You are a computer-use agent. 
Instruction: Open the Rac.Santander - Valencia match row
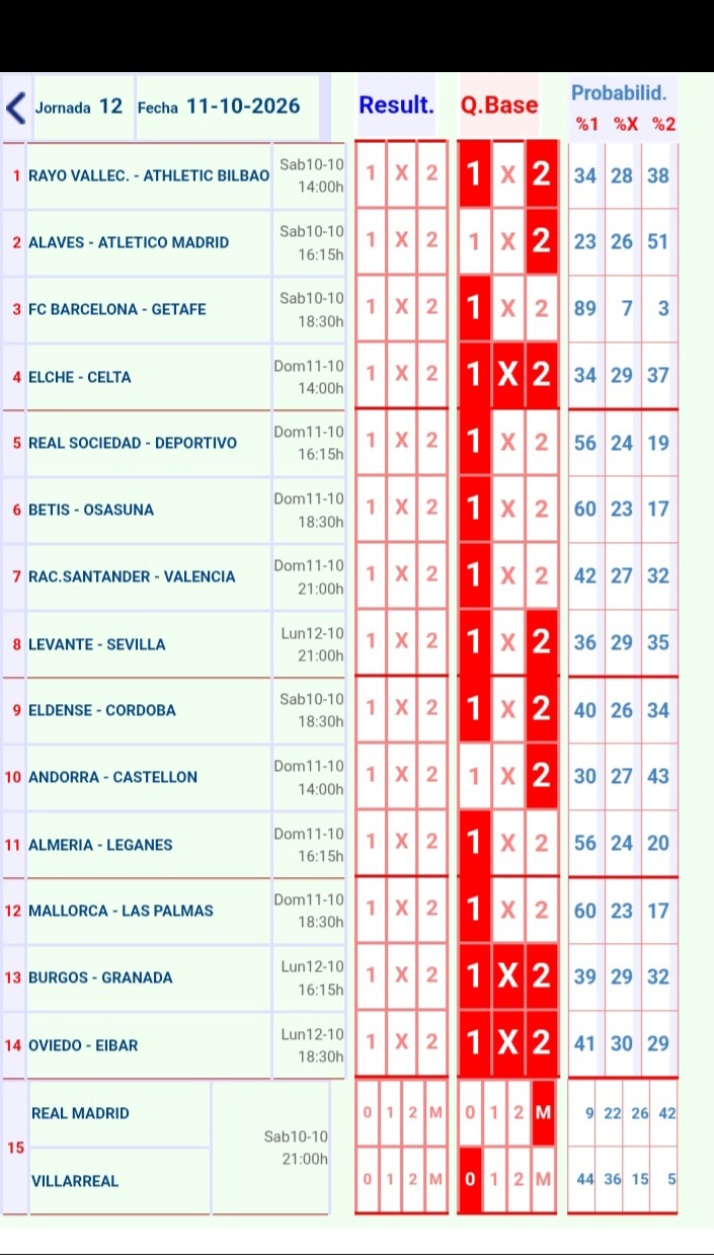(174, 576)
